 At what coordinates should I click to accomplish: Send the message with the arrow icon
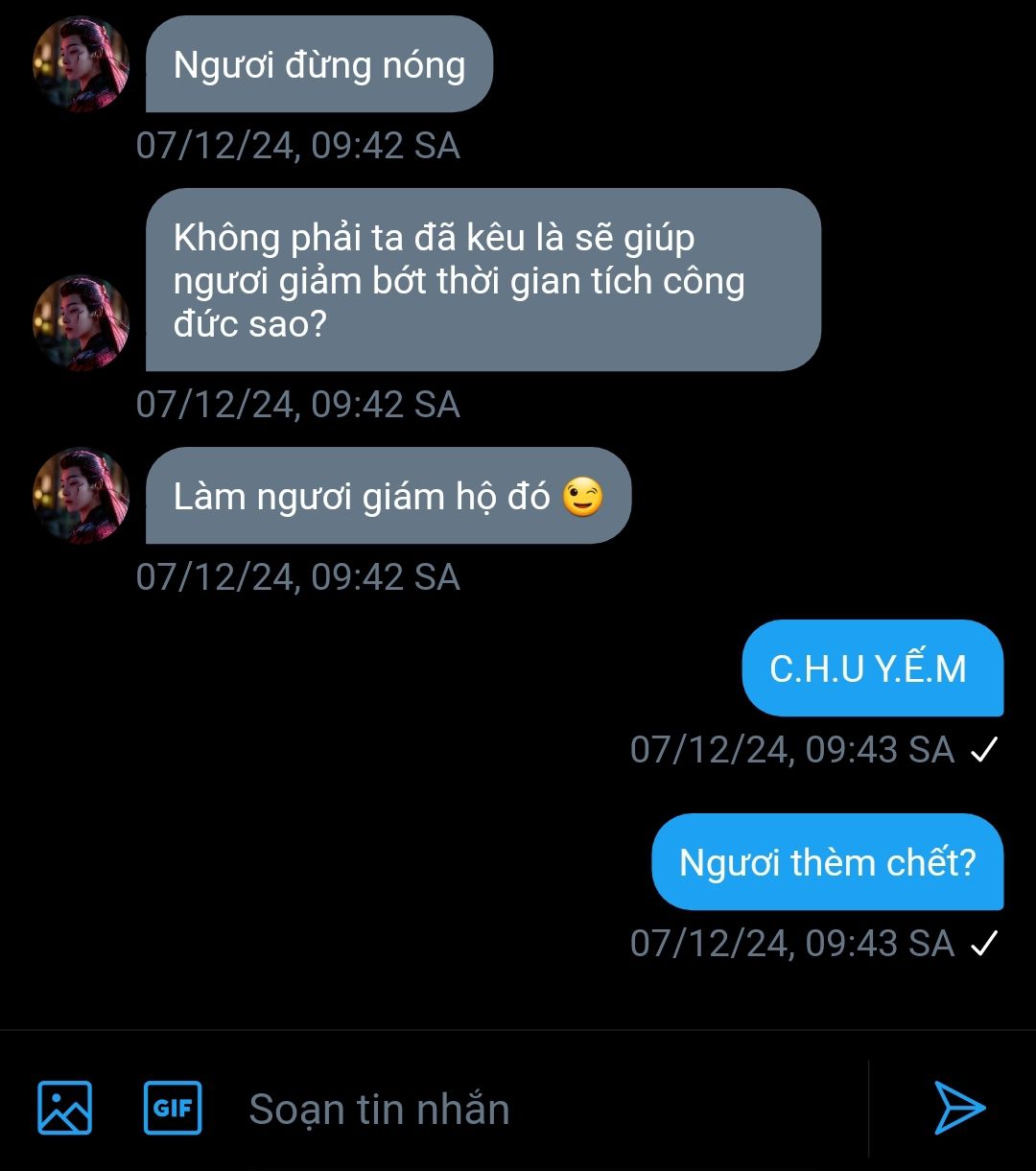(x=958, y=1108)
